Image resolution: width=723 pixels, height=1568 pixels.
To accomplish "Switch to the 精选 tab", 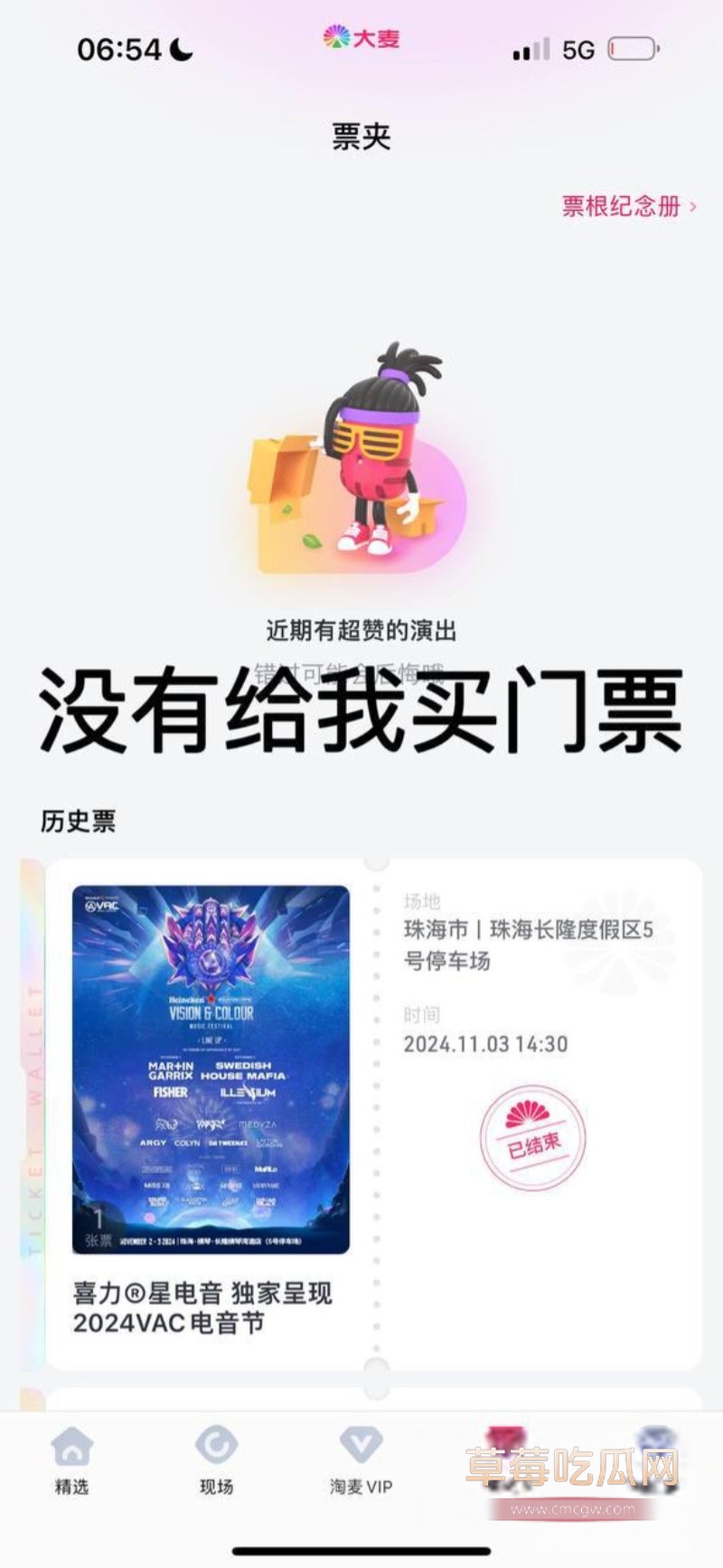I will 72,1460.
